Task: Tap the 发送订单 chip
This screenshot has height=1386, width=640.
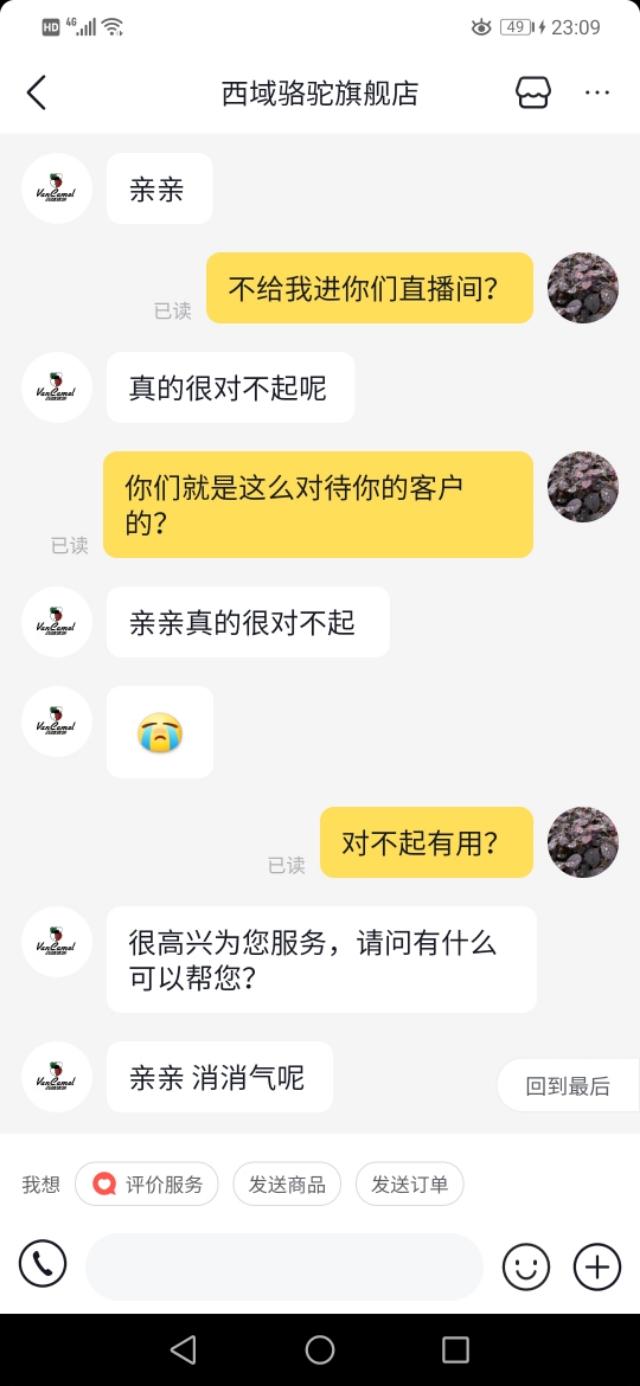Action: click(x=410, y=1185)
